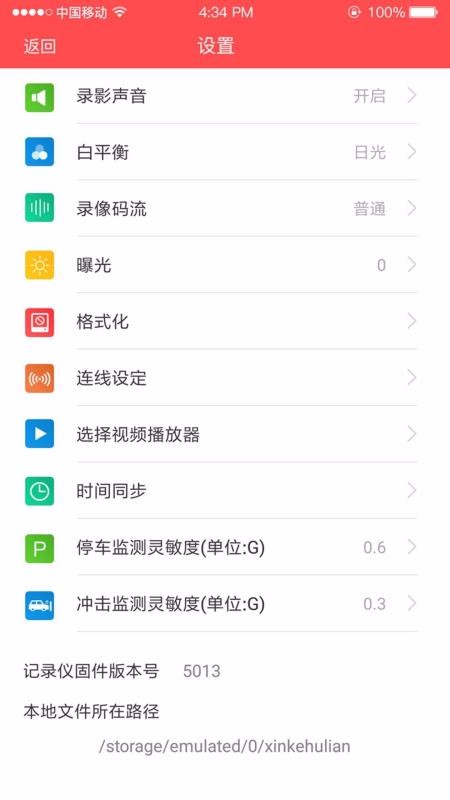Screen dimensions: 450x800
Task: Adjust the 曝光 value
Action: 225,265
